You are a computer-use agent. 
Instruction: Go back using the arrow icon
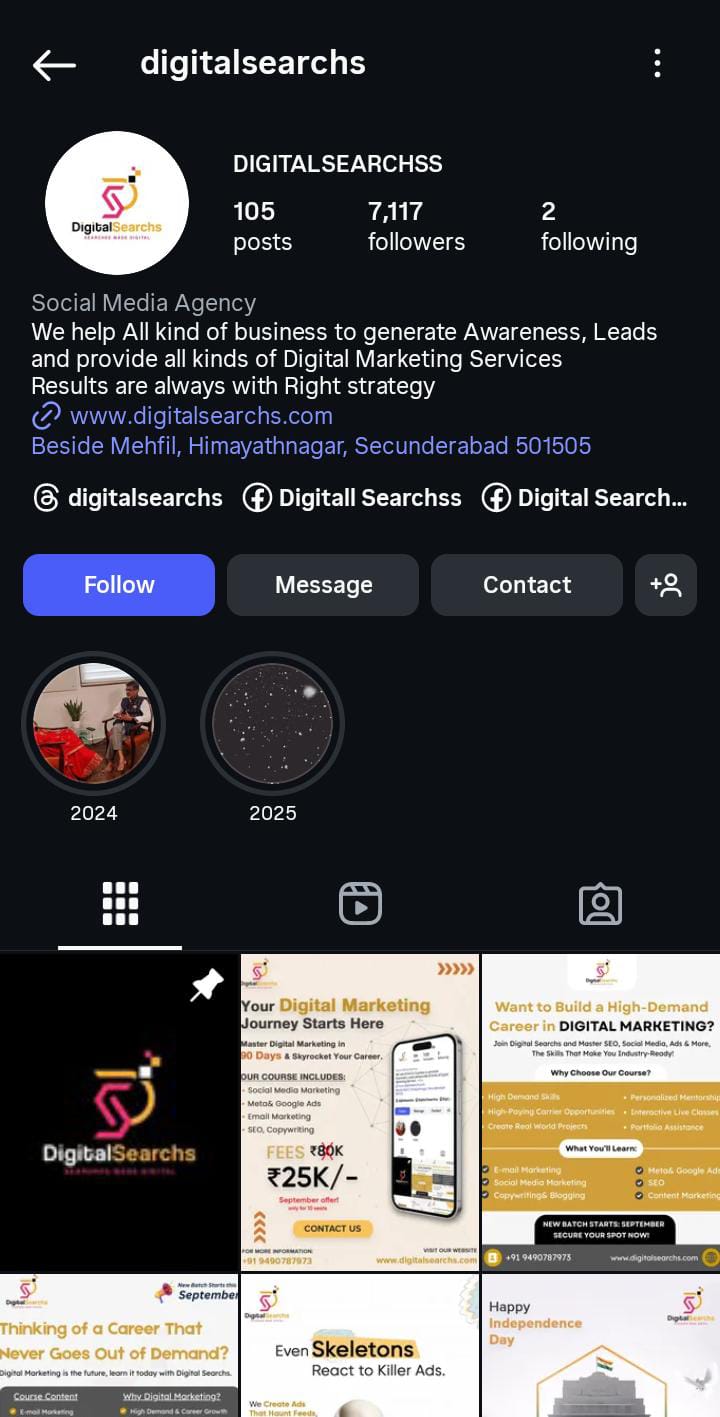pyautogui.click(x=54, y=65)
